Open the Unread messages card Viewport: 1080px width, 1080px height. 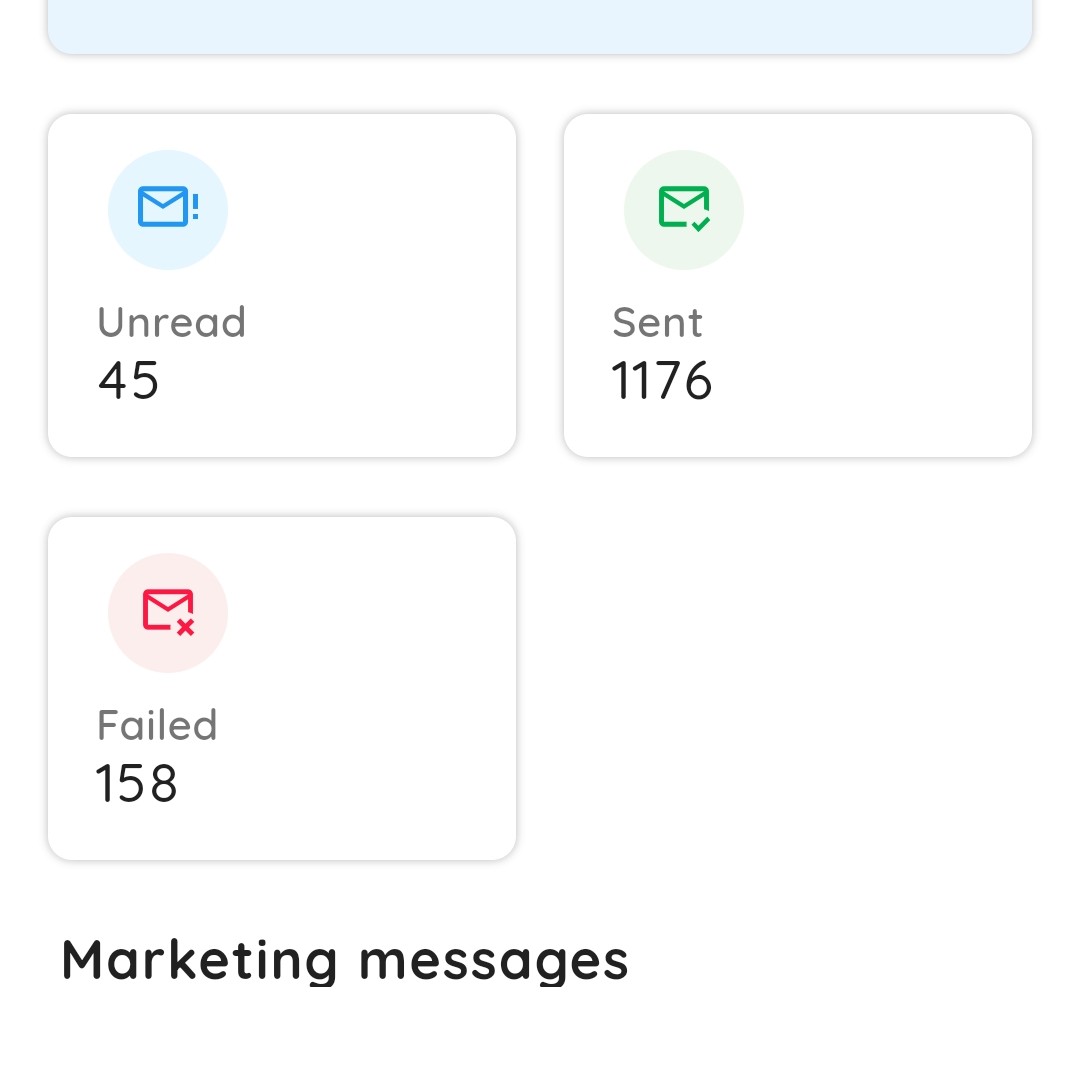pyautogui.click(x=282, y=286)
